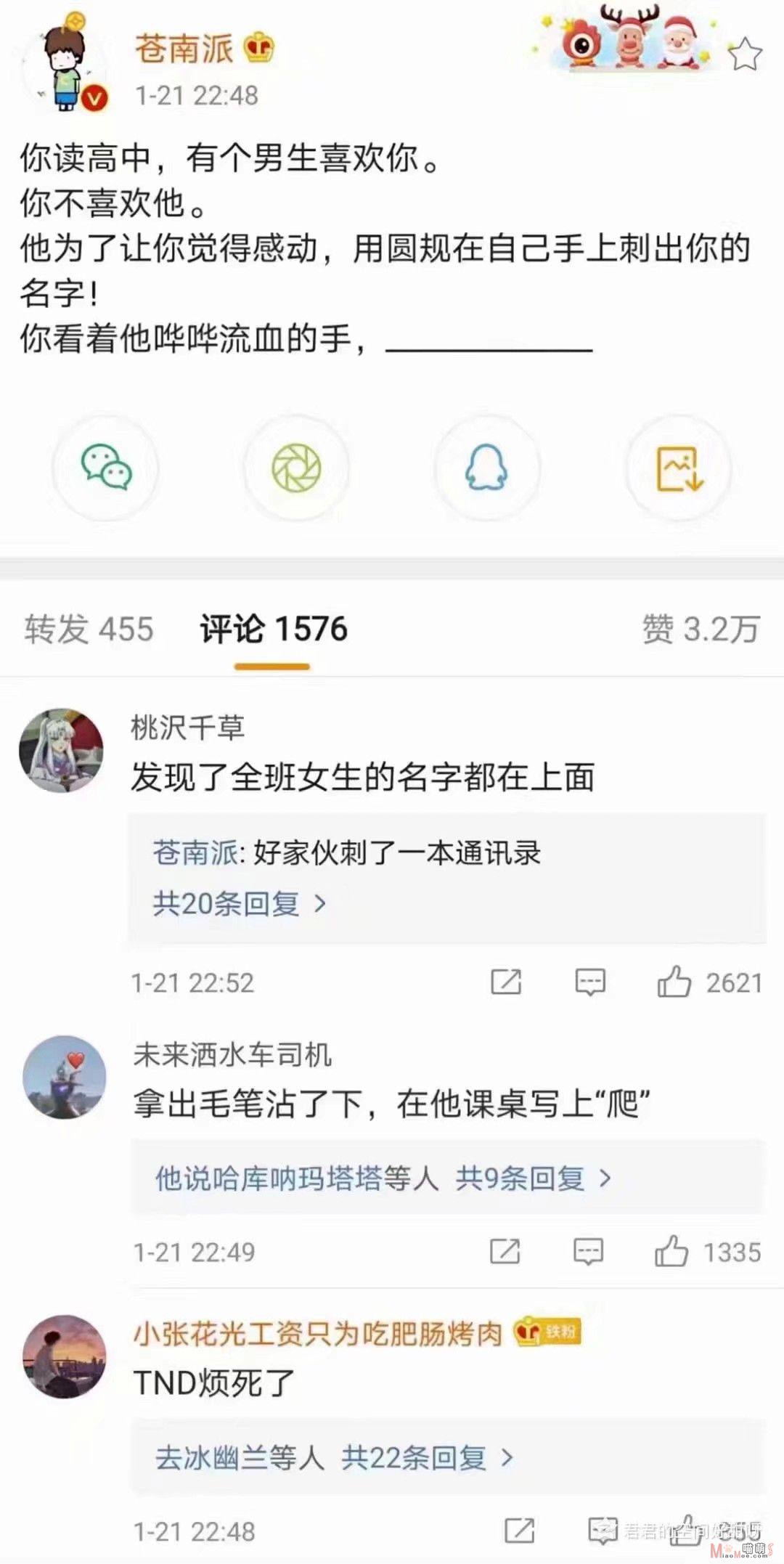The height and width of the screenshot is (1564, 784).
Task: Switch to 转发 455 tab
Action: [x=89, y=628]
